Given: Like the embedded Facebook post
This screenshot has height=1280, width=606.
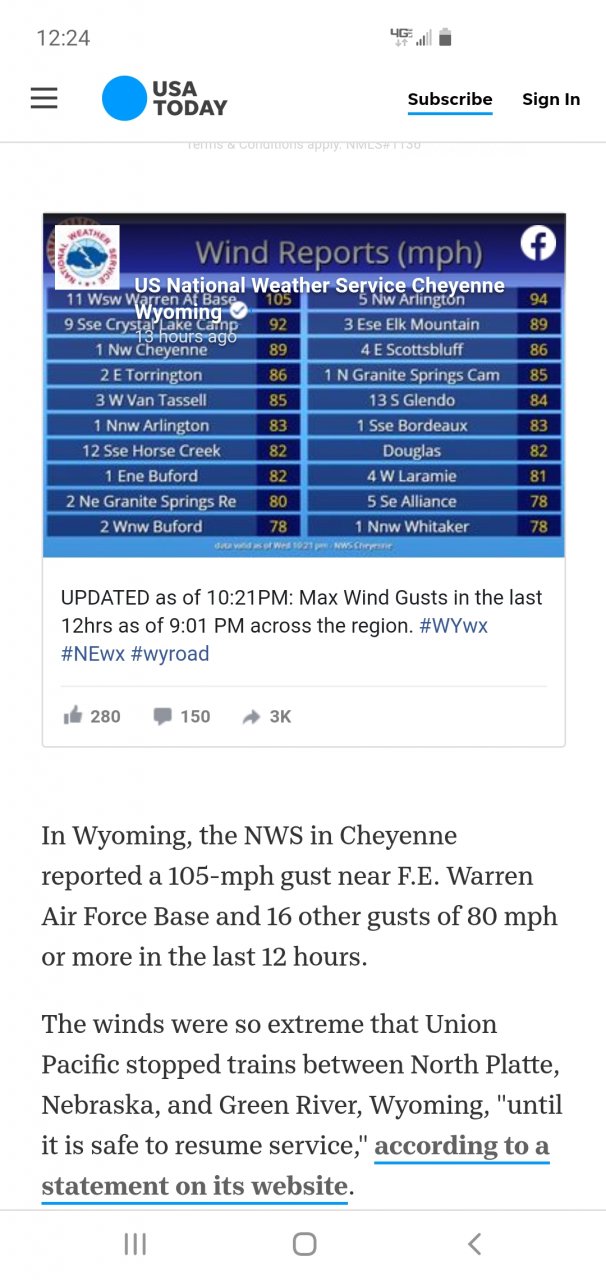Looking at the screenshot, I should click(x=91, y=716).
